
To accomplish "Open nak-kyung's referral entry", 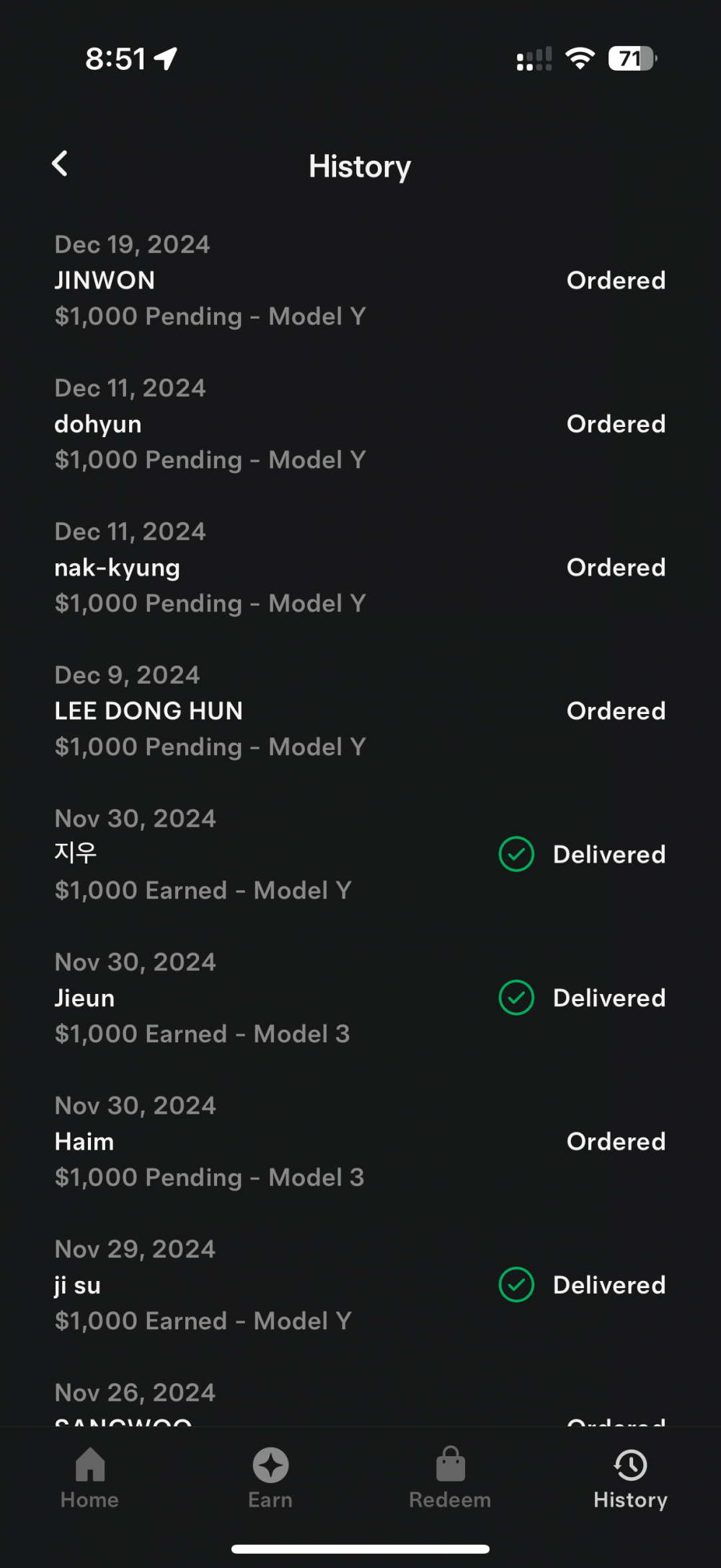I will pos(360,568).
